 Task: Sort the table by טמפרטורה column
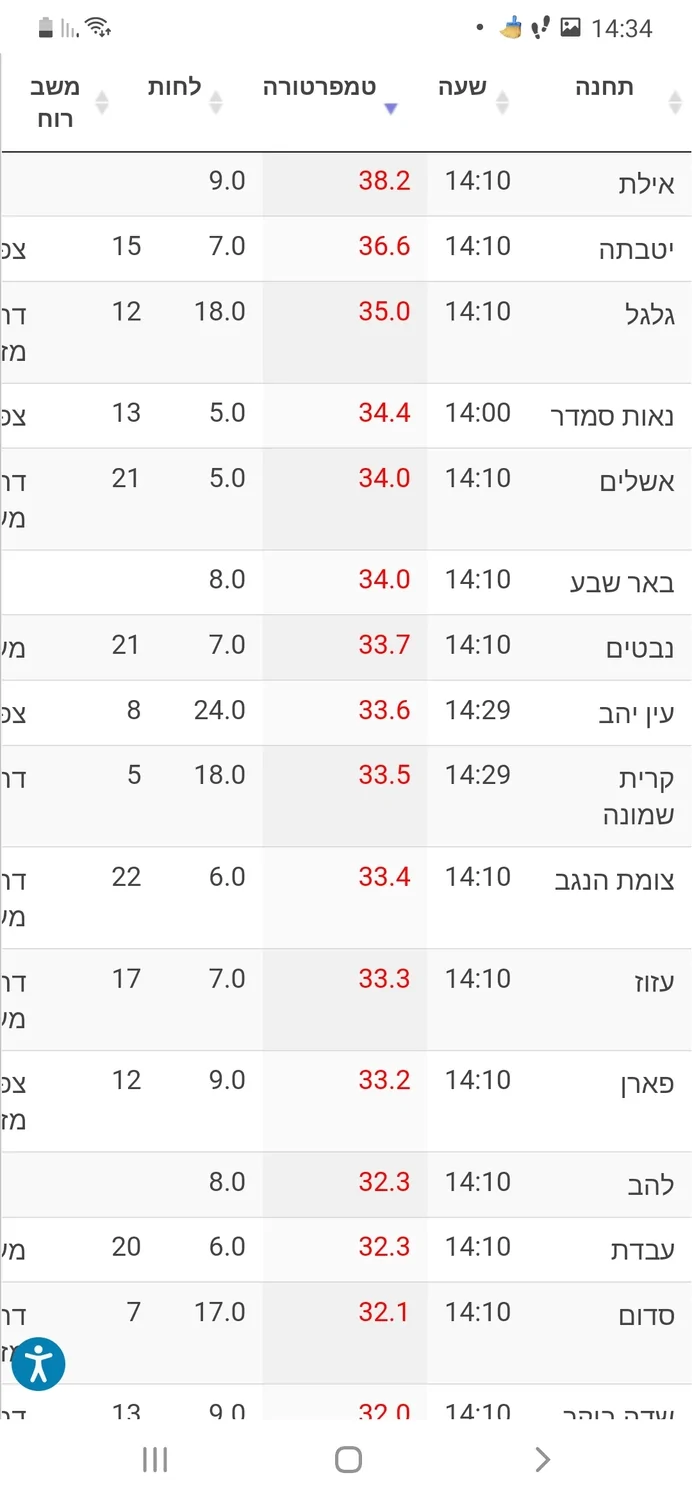[x=319, y=88]
